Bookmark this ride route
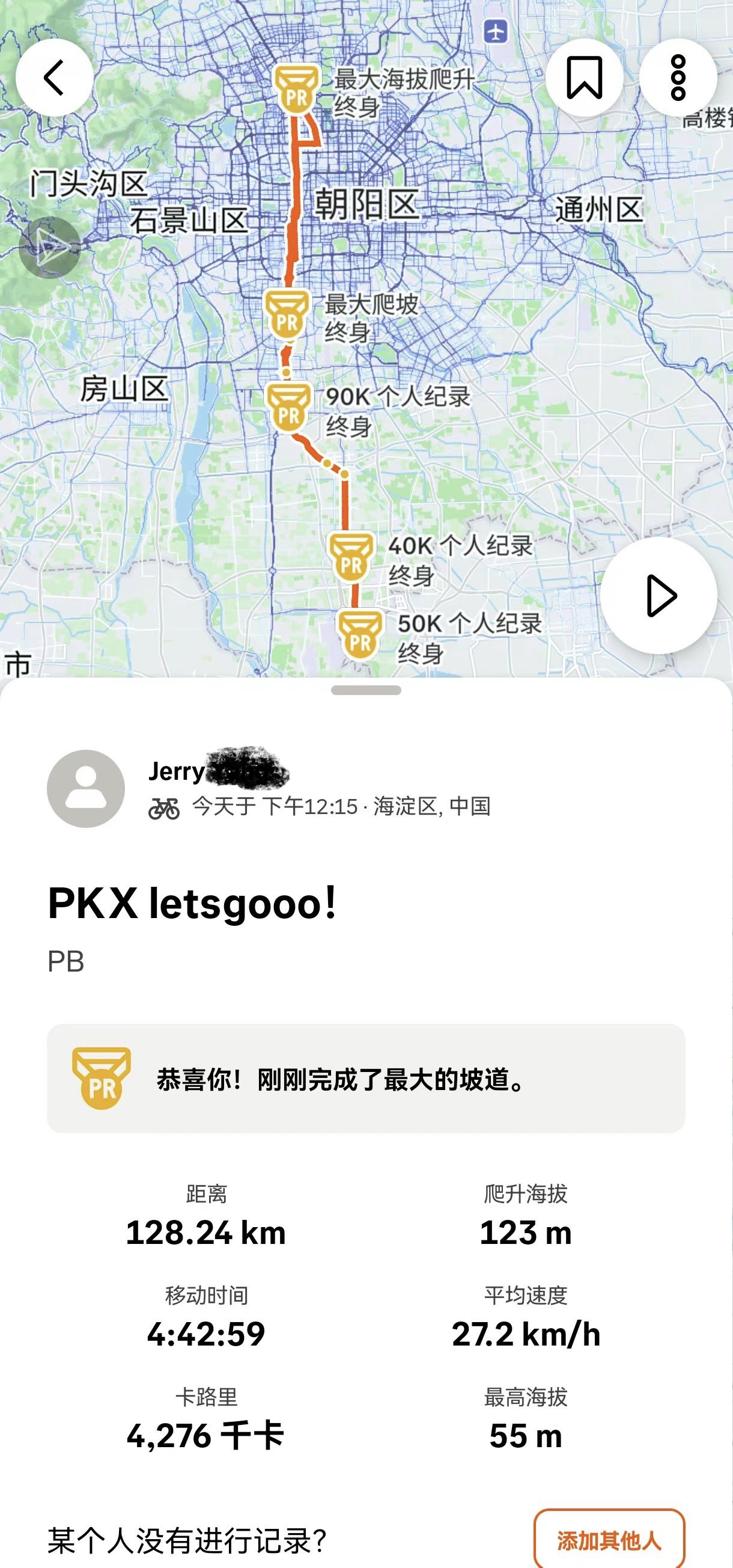733x1568 pixels. click(584, 78)
